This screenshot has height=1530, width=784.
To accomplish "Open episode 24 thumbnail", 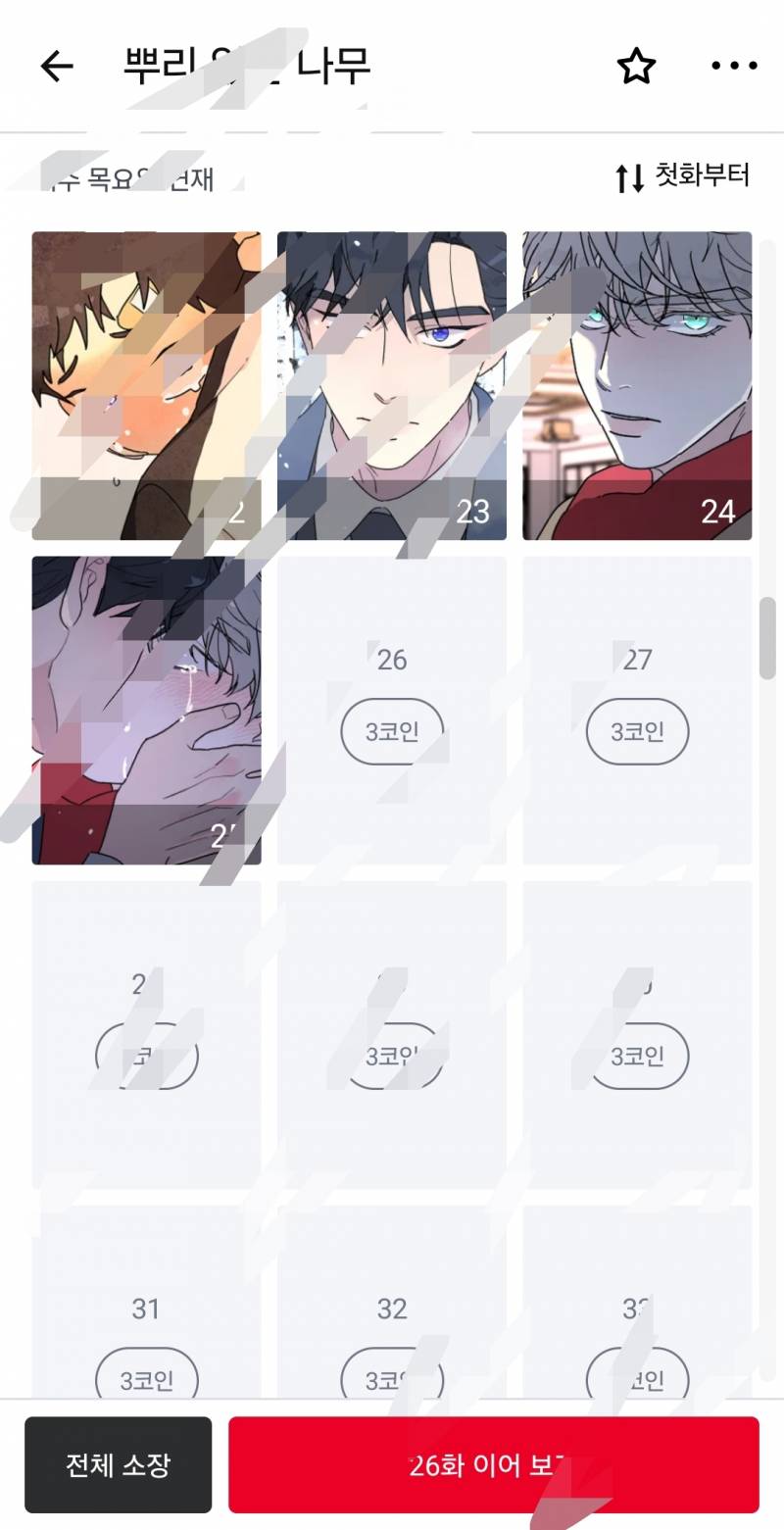I will tap(637, 385).
